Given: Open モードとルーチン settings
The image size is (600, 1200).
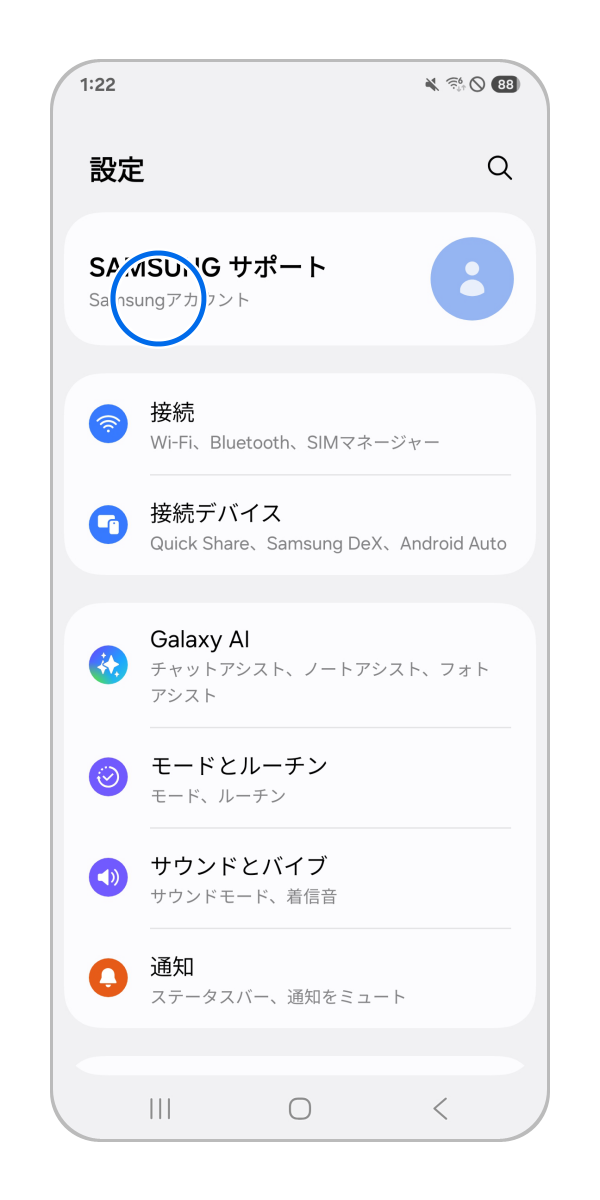Looking at the screenshot, I should pyautogui.click(x=300, y=778).
